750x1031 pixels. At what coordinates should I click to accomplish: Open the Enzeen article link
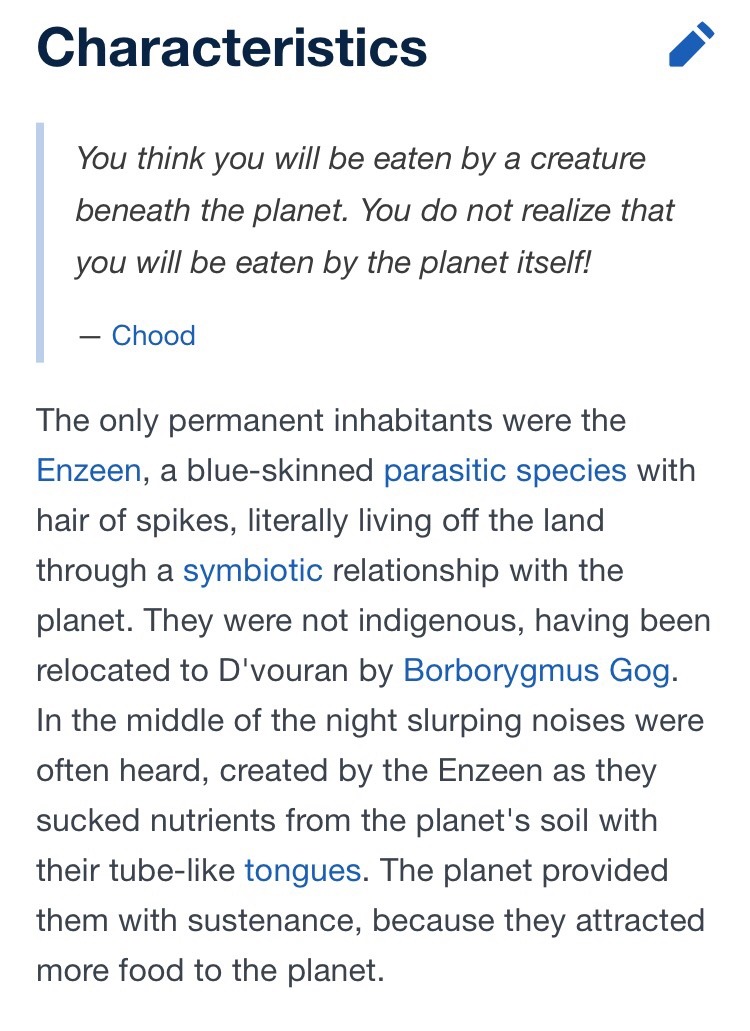pyautogui.click(x=88, y=470)
